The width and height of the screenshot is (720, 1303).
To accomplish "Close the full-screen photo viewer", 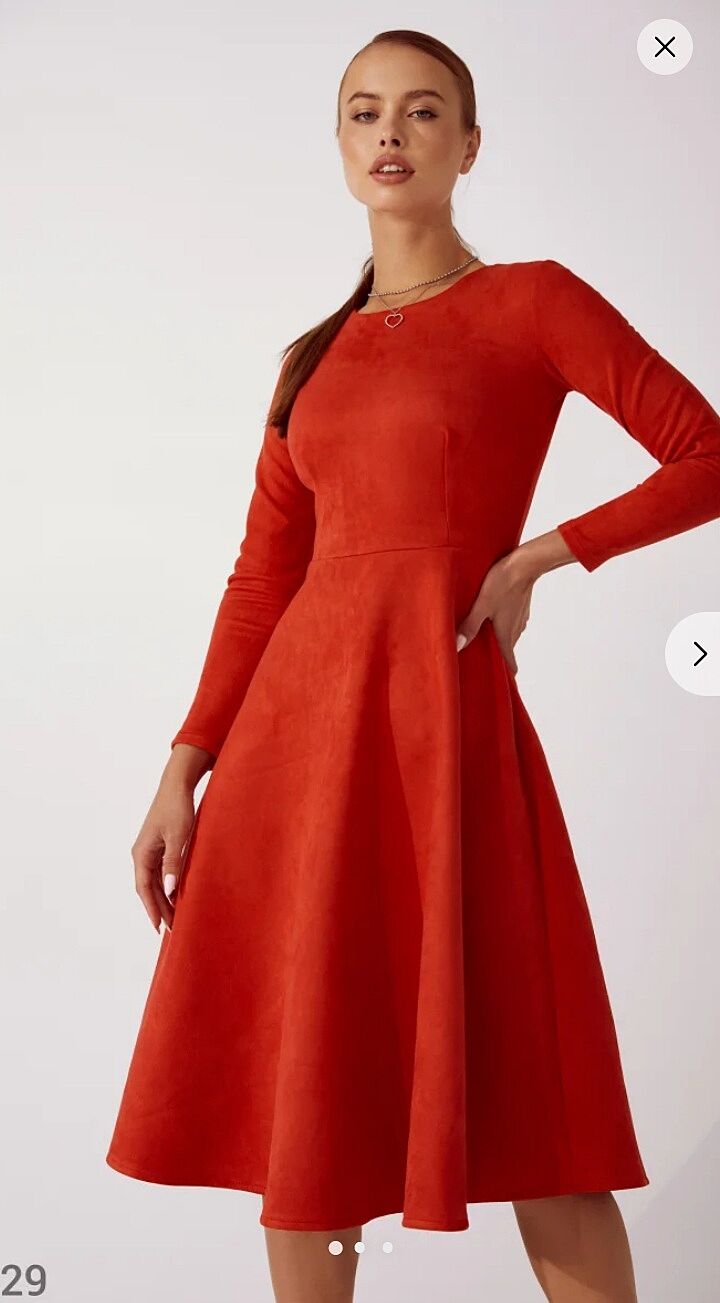I will coord(664,47).
